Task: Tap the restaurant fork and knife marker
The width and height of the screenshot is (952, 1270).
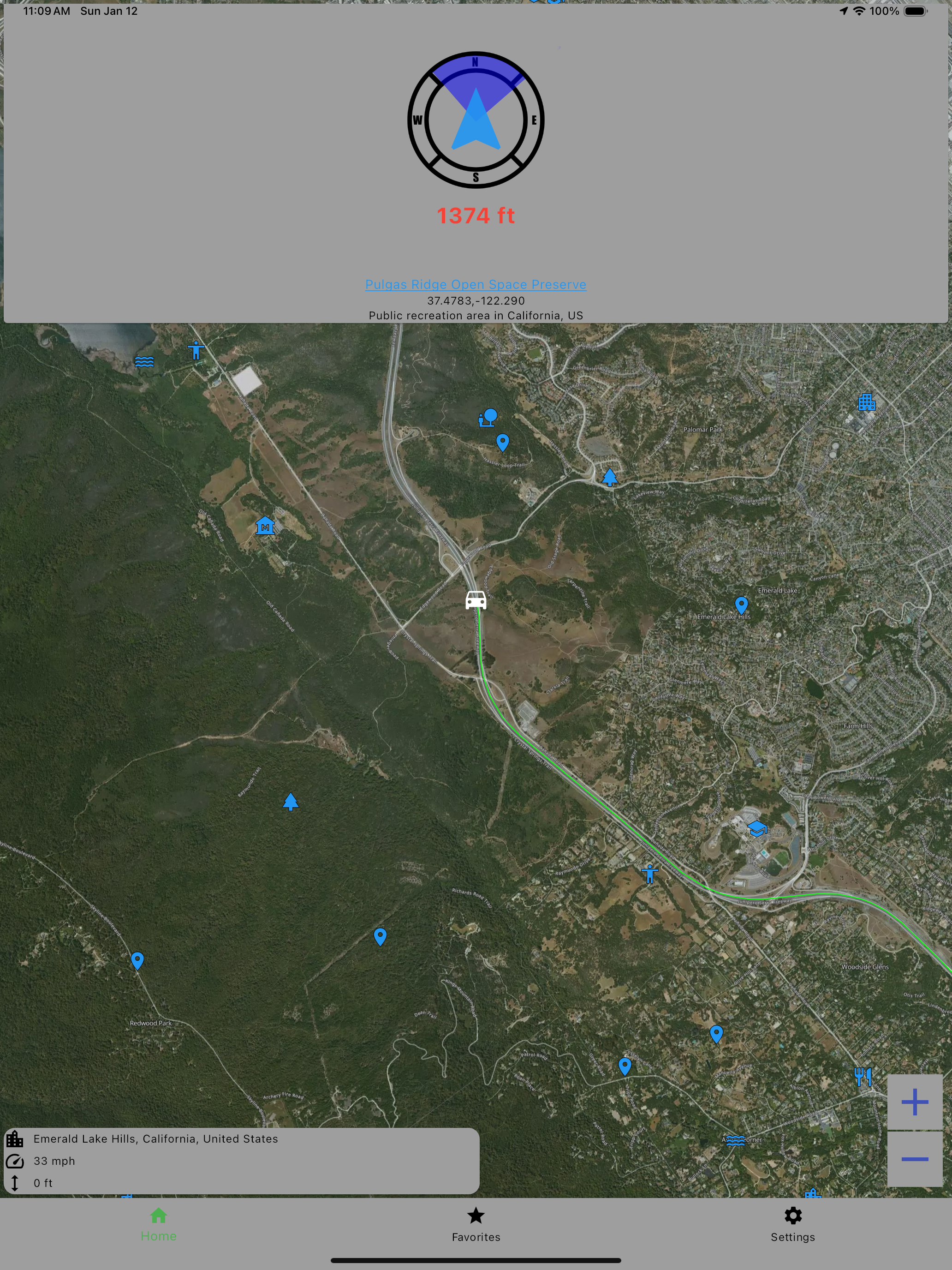Action: [863, 1077]
